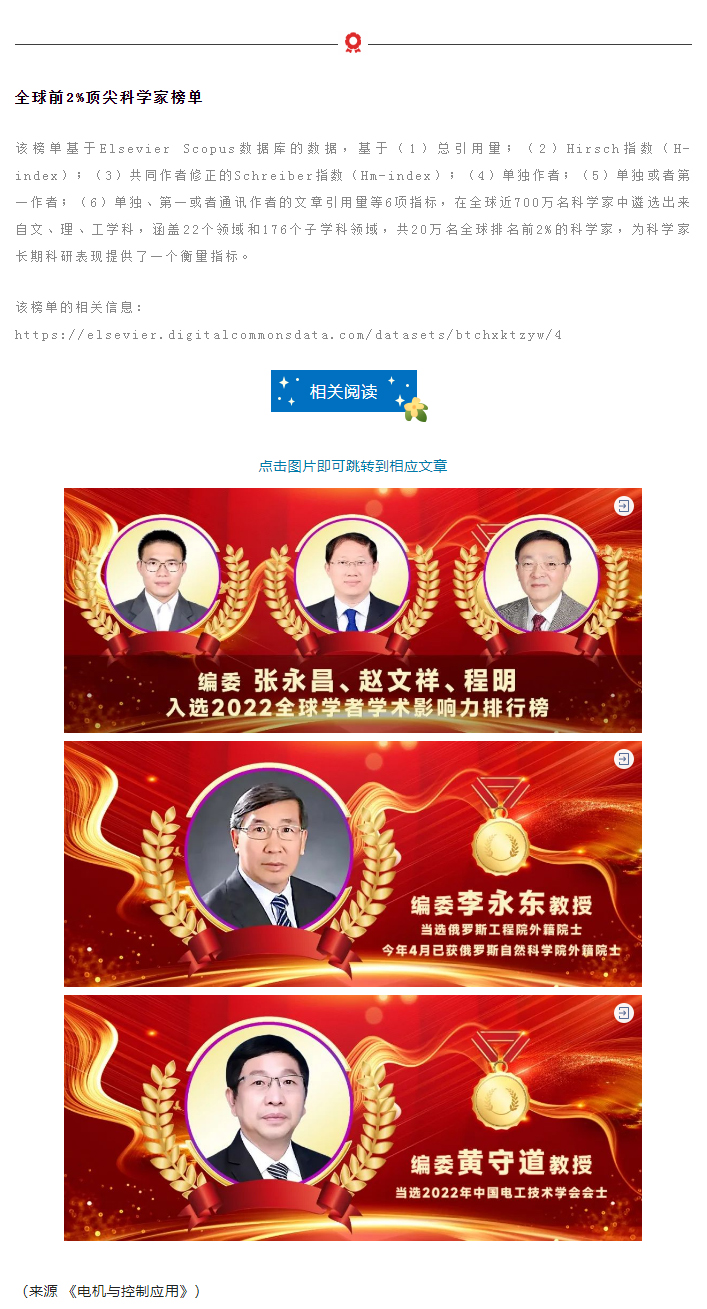
Task: Open the 张永昌、赵文祥、程明 ranking article banner
Action: pos(353,610)
